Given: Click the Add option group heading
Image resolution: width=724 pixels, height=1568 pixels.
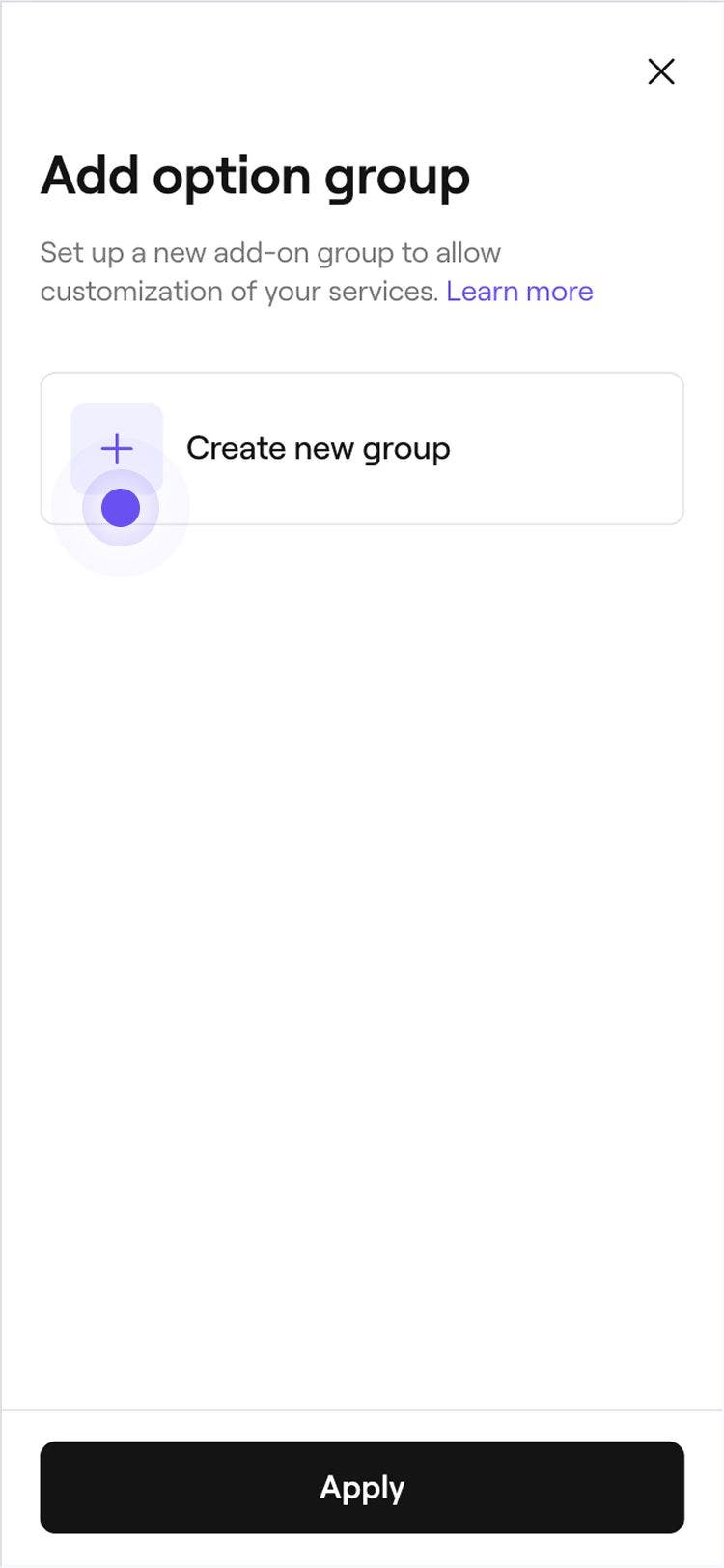Looking at the screenshot, I should click(x=254, y=177).
